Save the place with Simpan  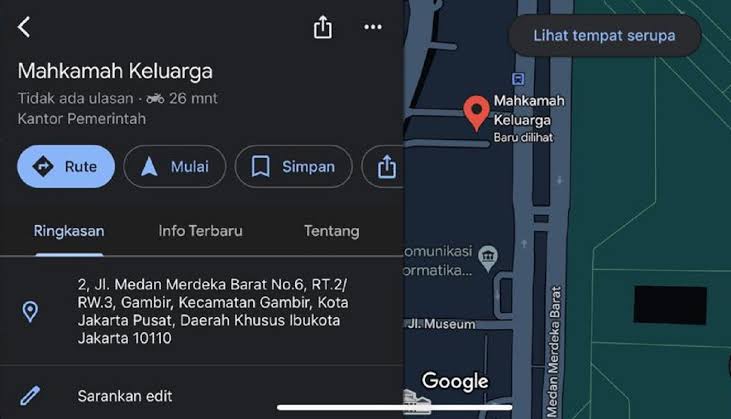tap(293, 167)
